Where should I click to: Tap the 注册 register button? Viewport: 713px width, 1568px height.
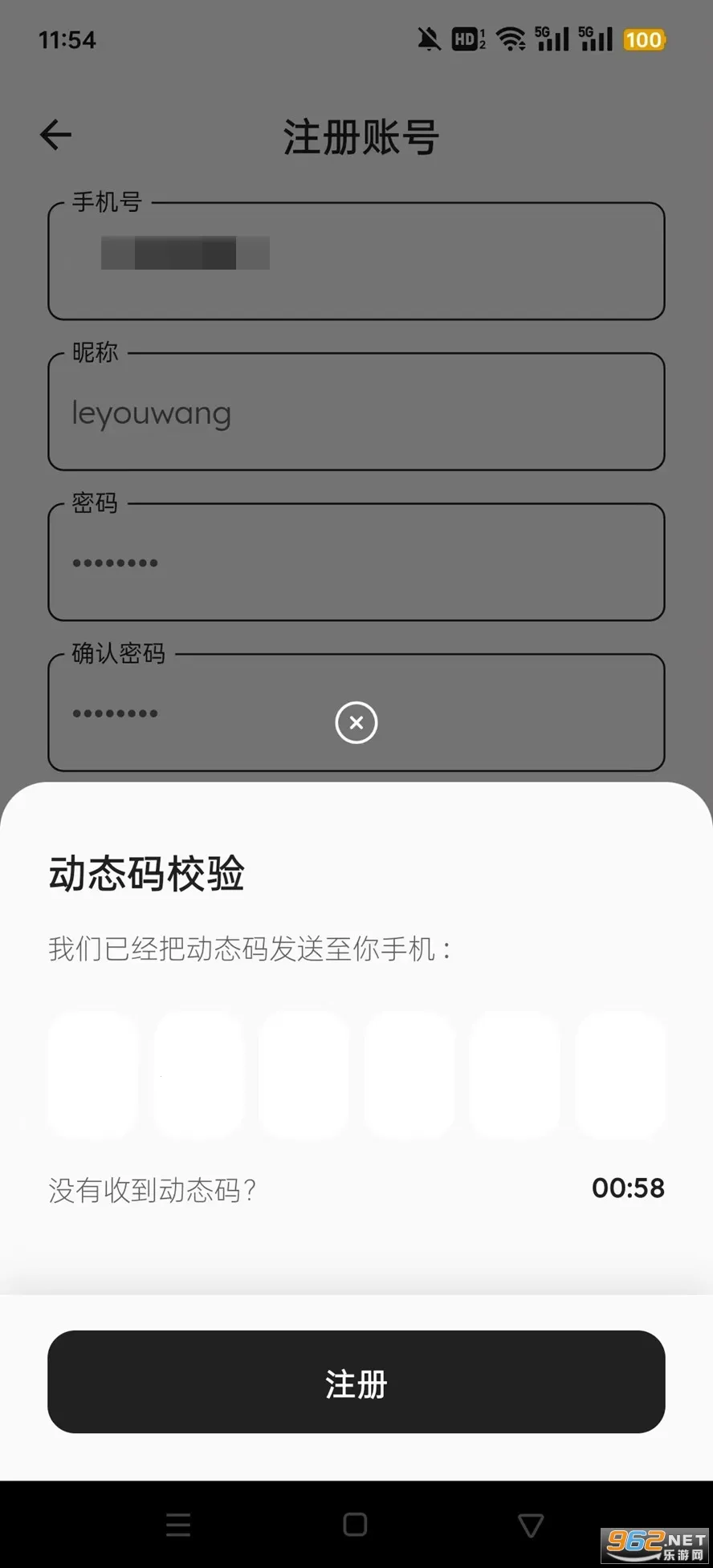pyautogui.click(x=356, y=1383)
